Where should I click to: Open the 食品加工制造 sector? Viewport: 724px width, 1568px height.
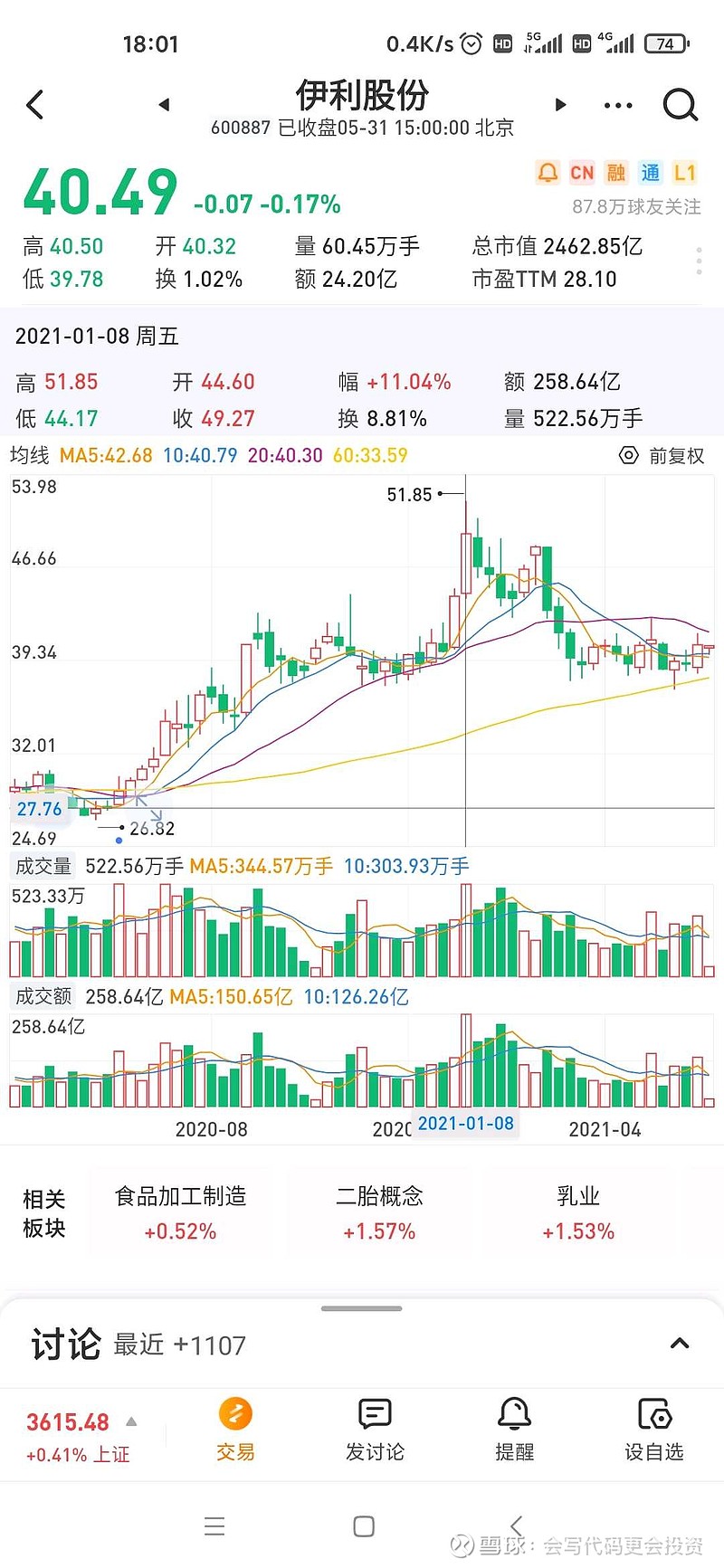click(180, 1212)
